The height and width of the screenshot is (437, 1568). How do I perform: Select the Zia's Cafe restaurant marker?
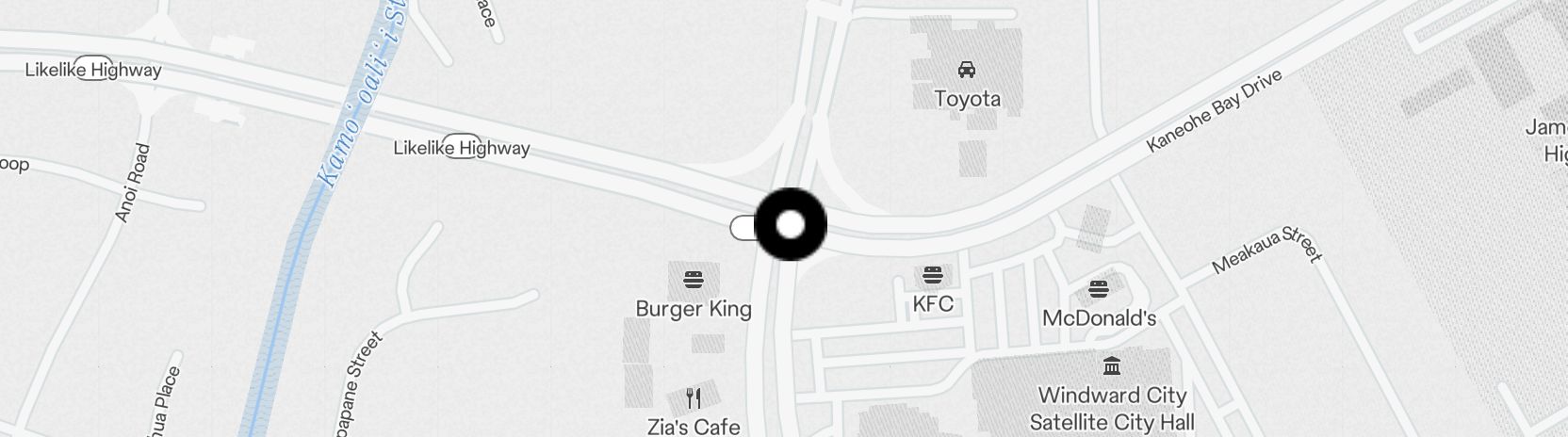[x=694, y=398]
